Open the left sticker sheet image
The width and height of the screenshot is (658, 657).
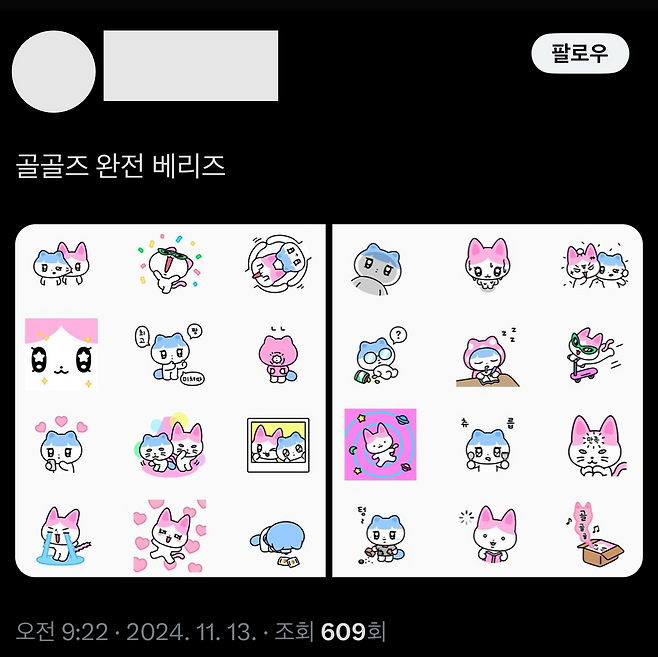(170, 401)
